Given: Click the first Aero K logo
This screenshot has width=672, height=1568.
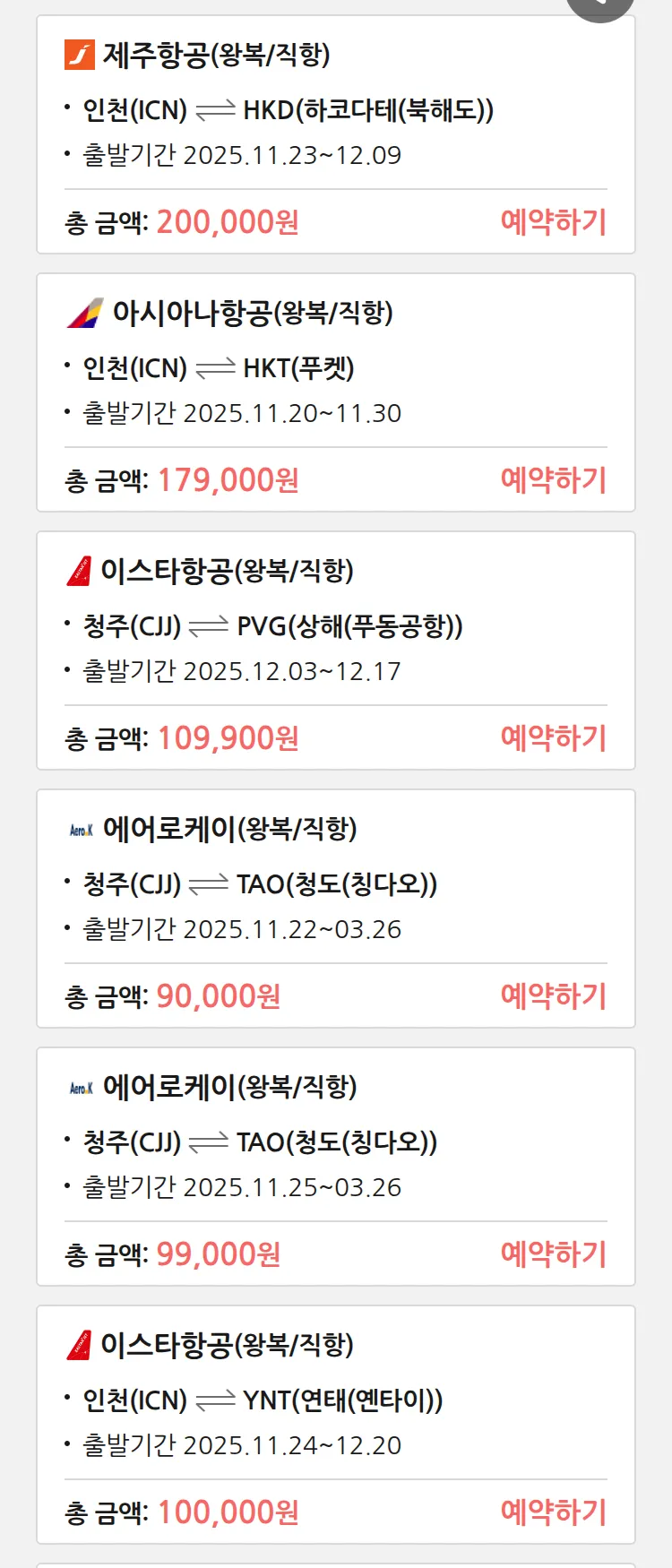Looking at the screenshot, I should [x=80, y=828].
